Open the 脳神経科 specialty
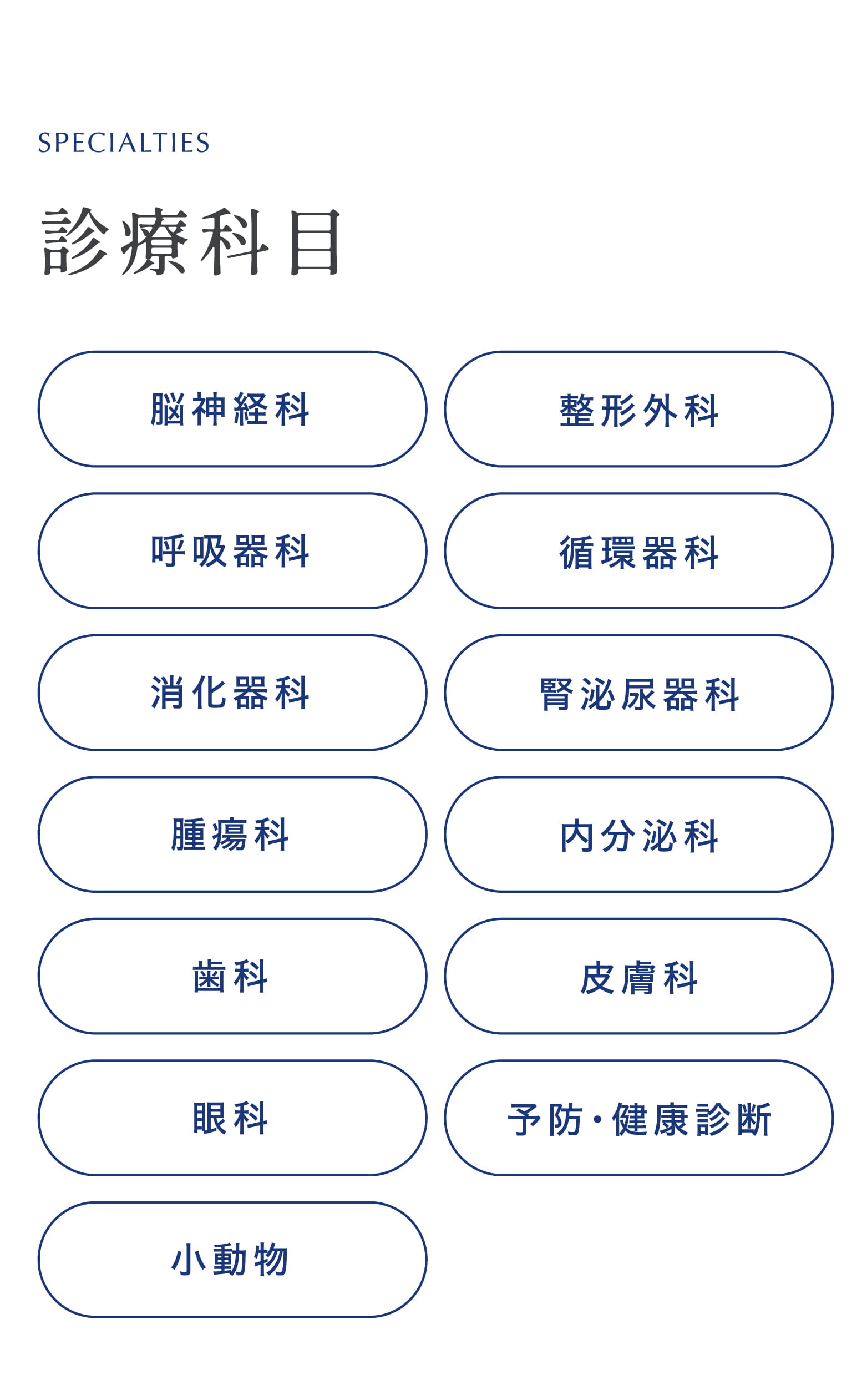867x1400 pixels. [x=232, y=409]
